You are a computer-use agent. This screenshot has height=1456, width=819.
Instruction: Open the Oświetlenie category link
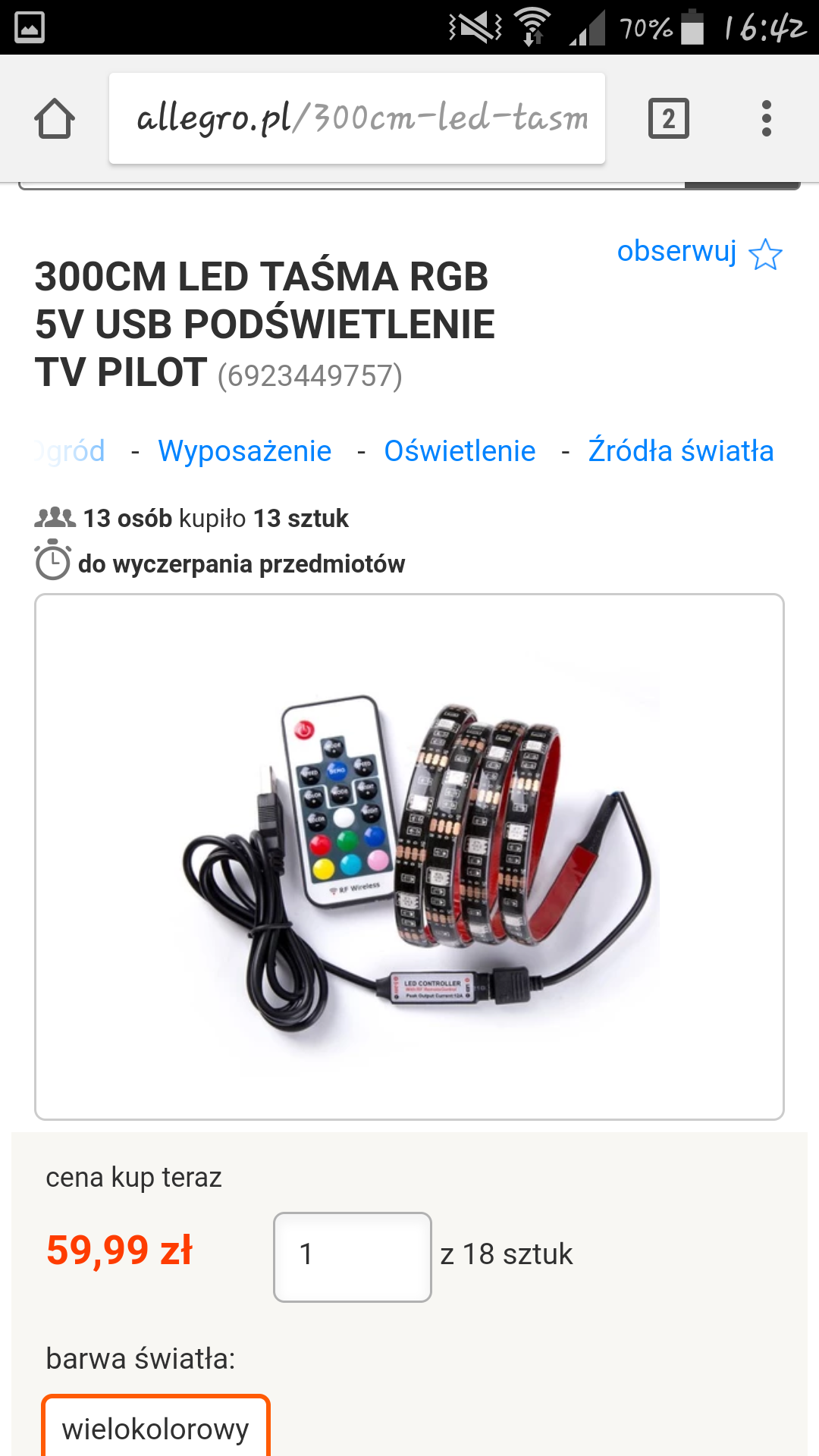(x=460, y=451)
